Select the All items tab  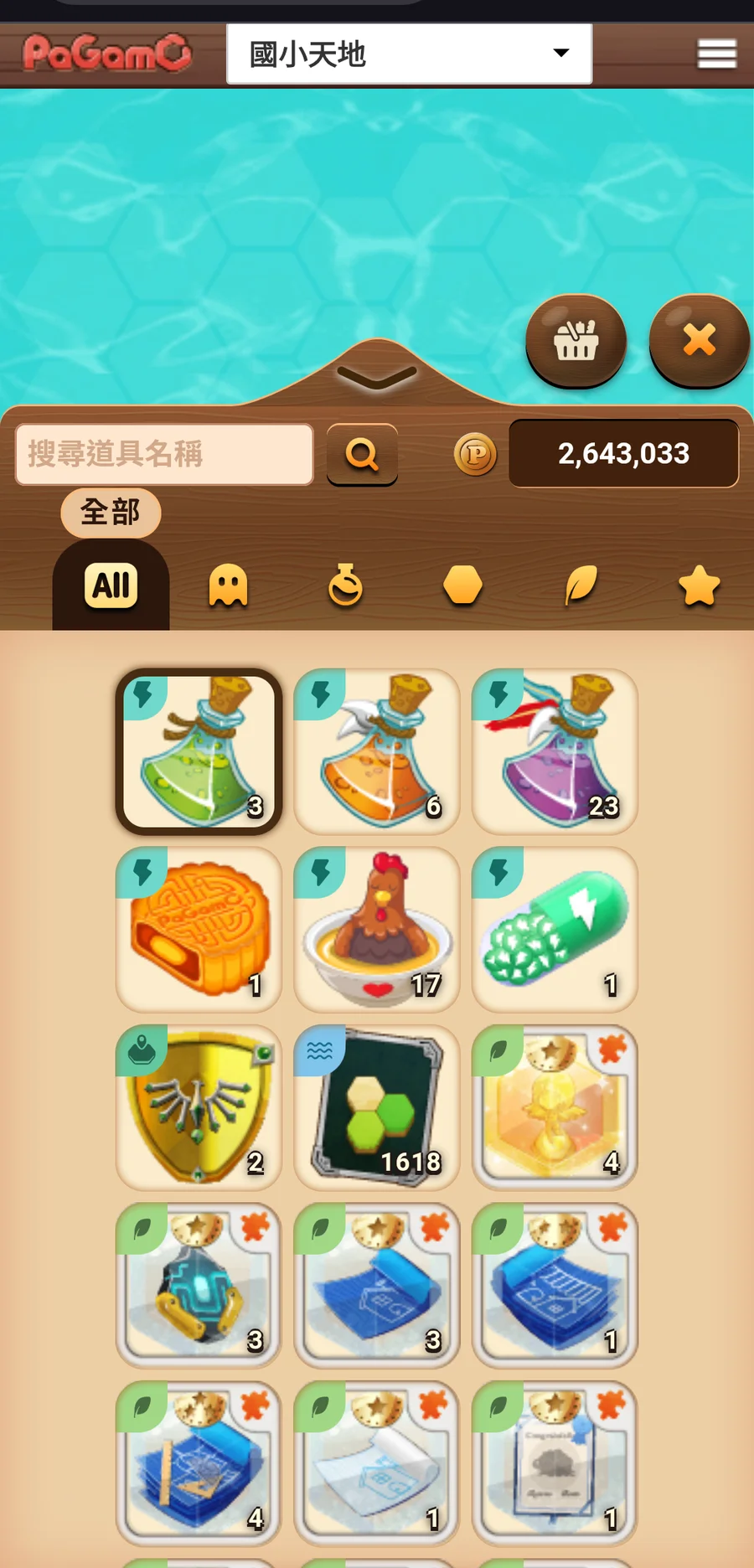(111, 585)
